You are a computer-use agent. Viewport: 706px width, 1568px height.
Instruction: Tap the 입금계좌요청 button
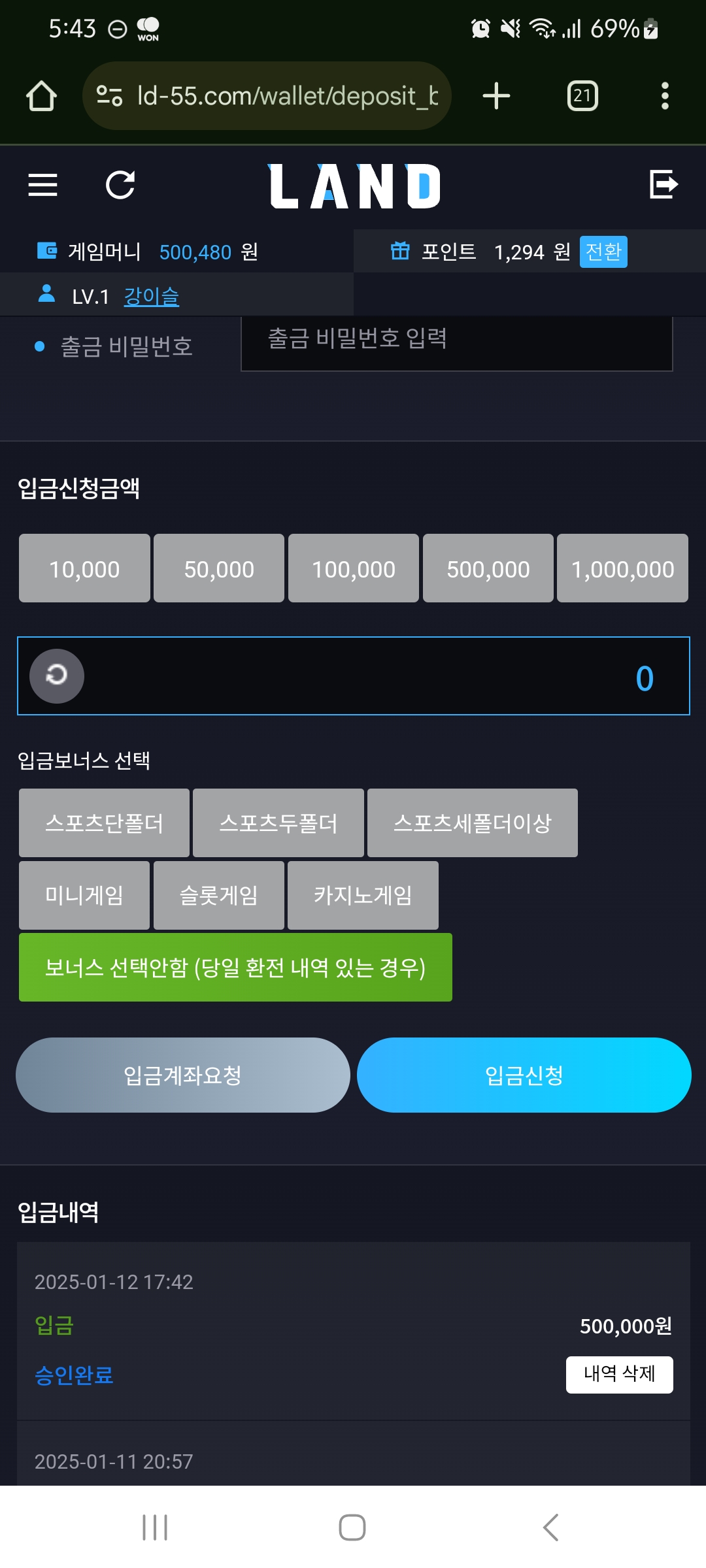[x=183, y=1075]
